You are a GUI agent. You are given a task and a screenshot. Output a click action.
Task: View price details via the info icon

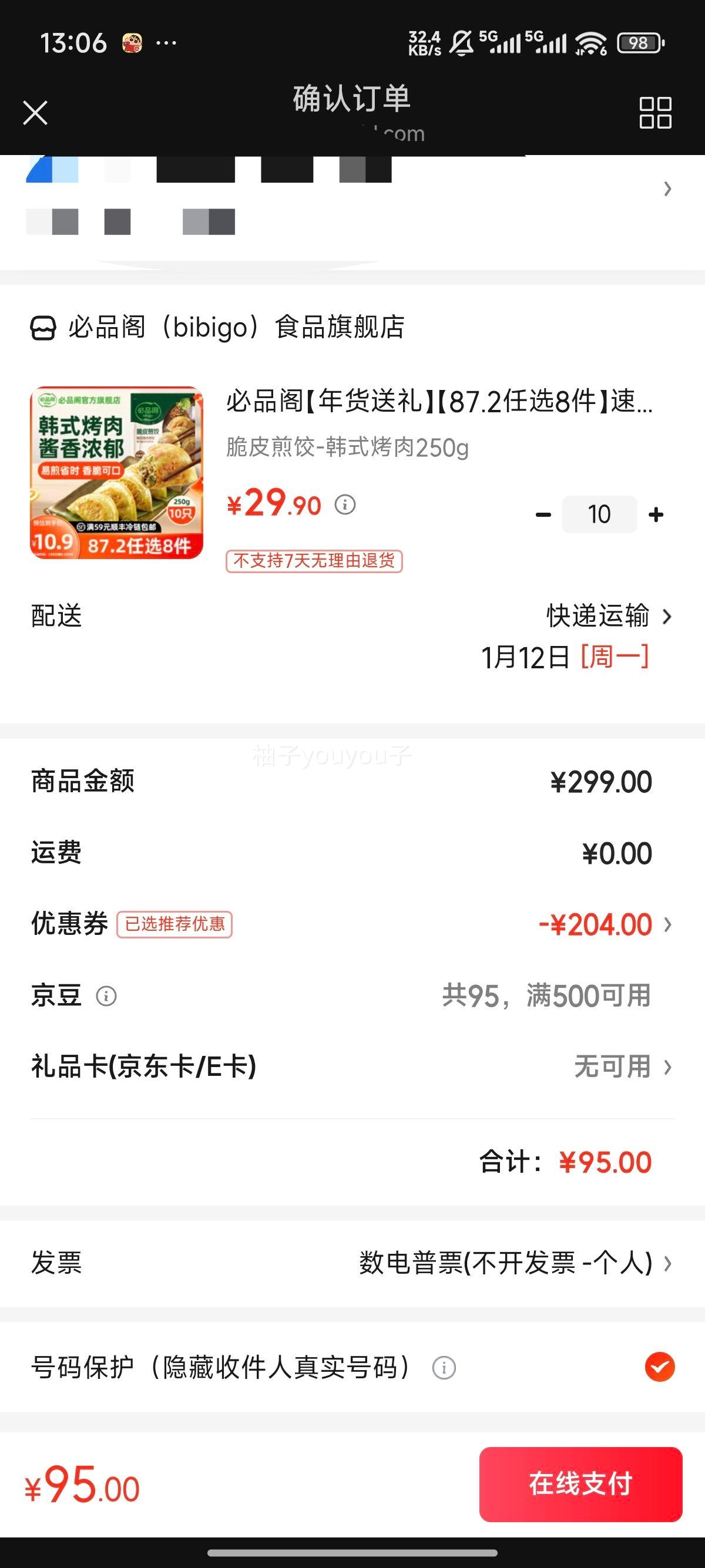click(345, 504)
